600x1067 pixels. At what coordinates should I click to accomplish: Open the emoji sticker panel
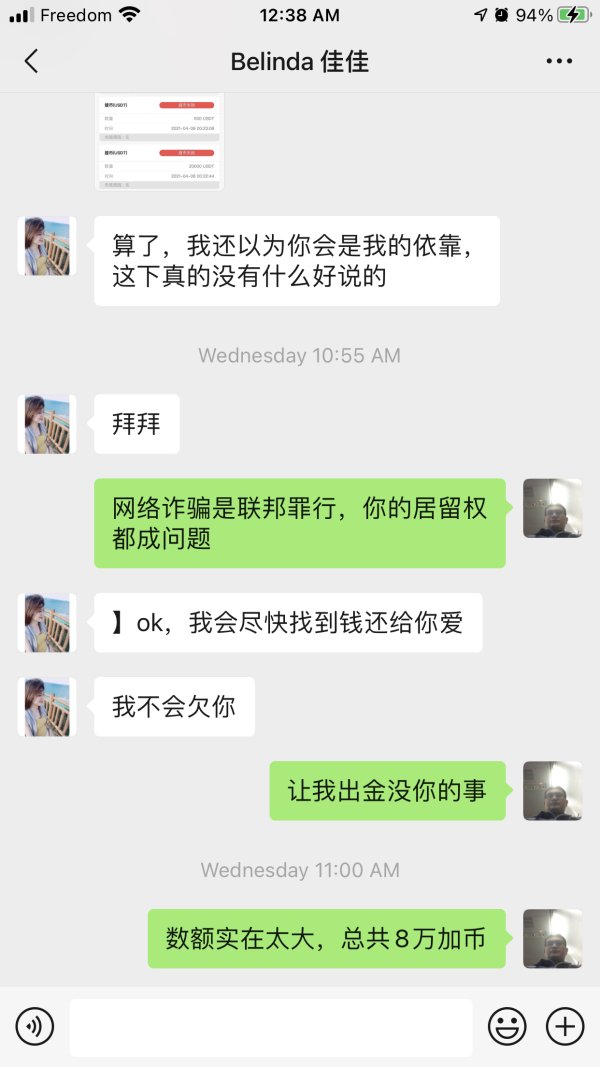(x=507, y=1026)
